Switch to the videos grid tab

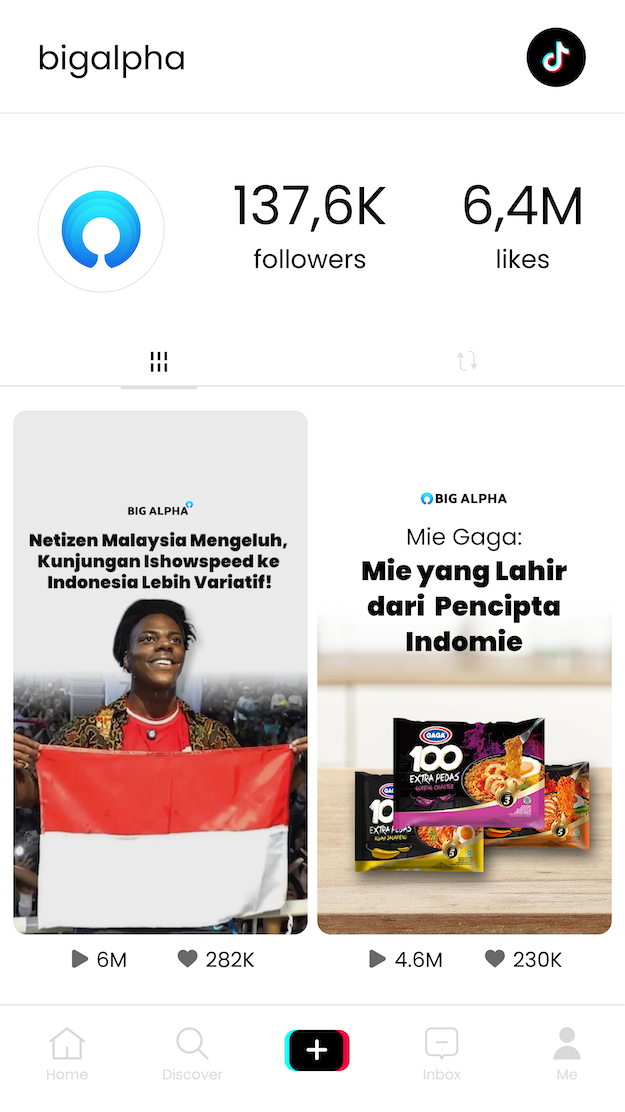tap(159, 362)
